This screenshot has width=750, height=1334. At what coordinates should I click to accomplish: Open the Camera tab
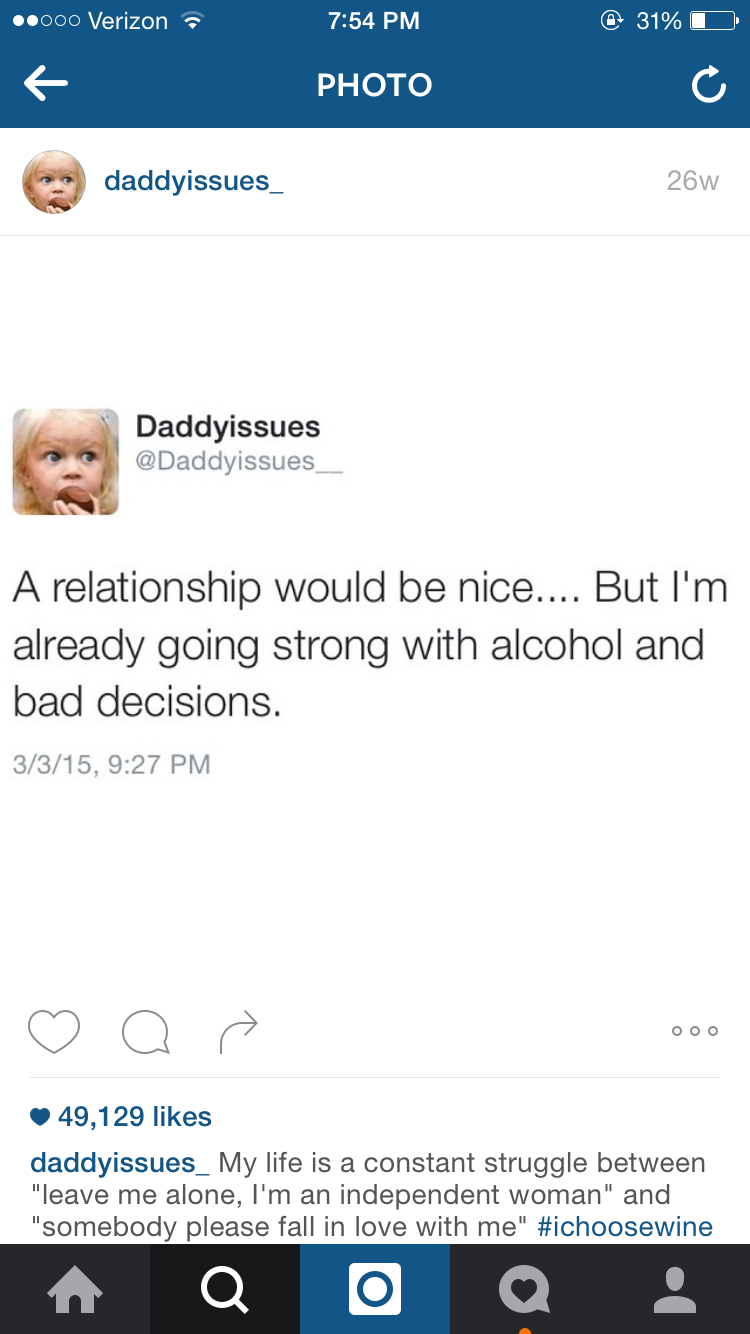375,1289
